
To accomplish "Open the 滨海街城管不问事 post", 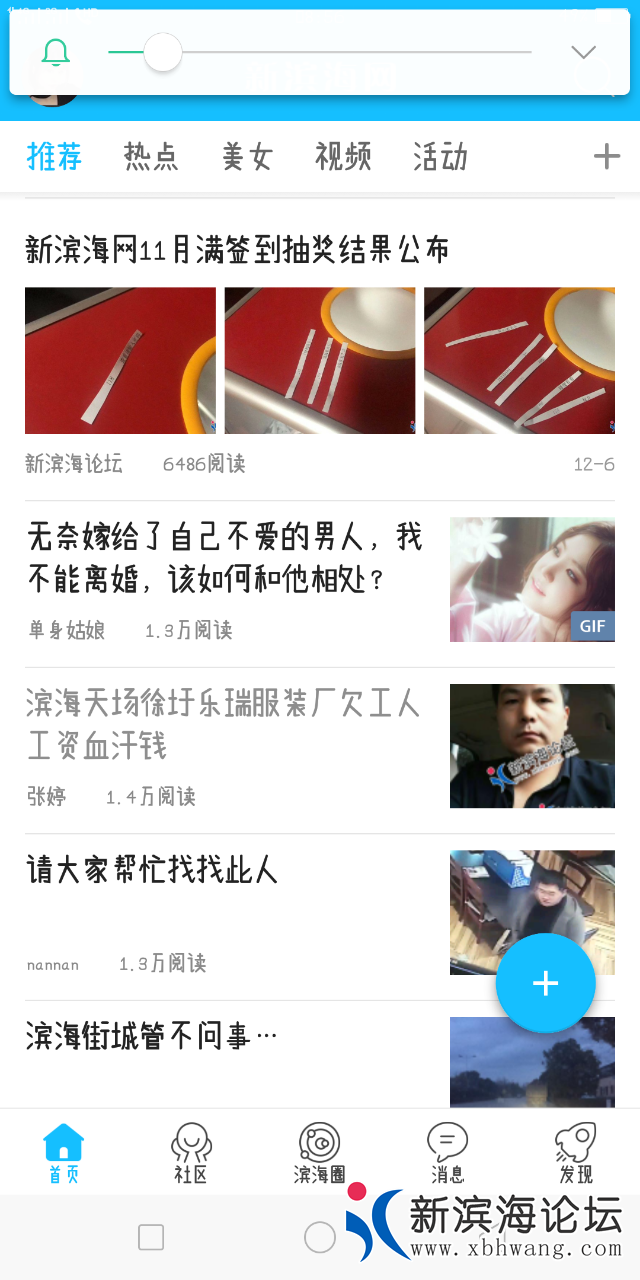I will [152, 1036].
